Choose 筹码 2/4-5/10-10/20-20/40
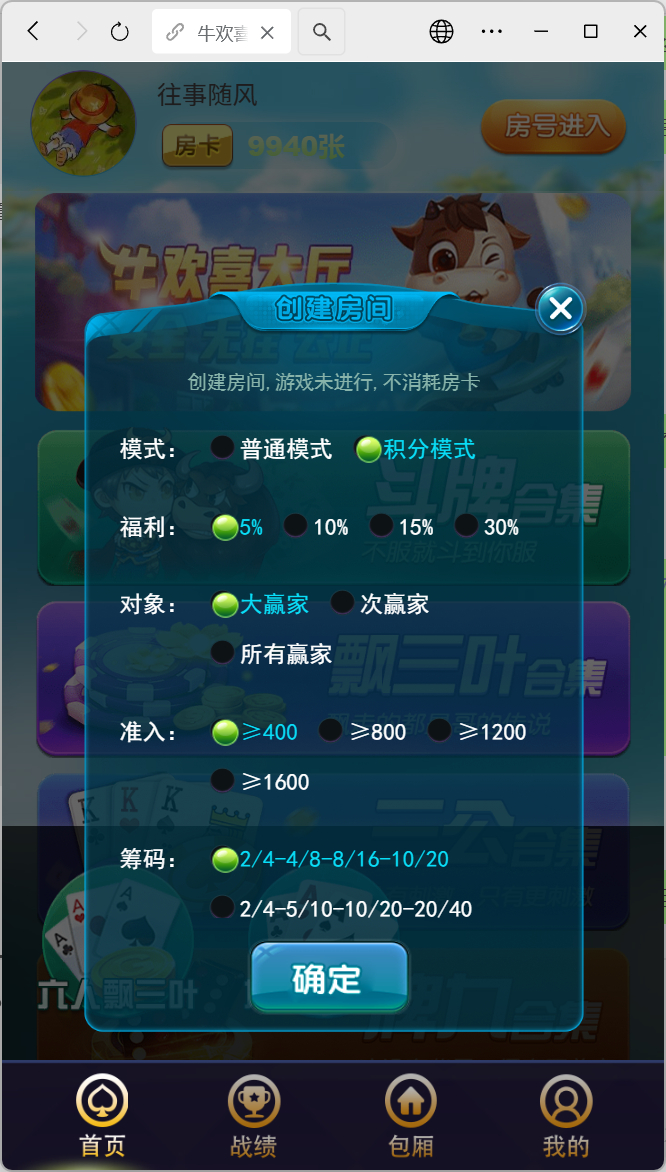The height and width of the screenshot is (1172, 666). tap(223, 908)
